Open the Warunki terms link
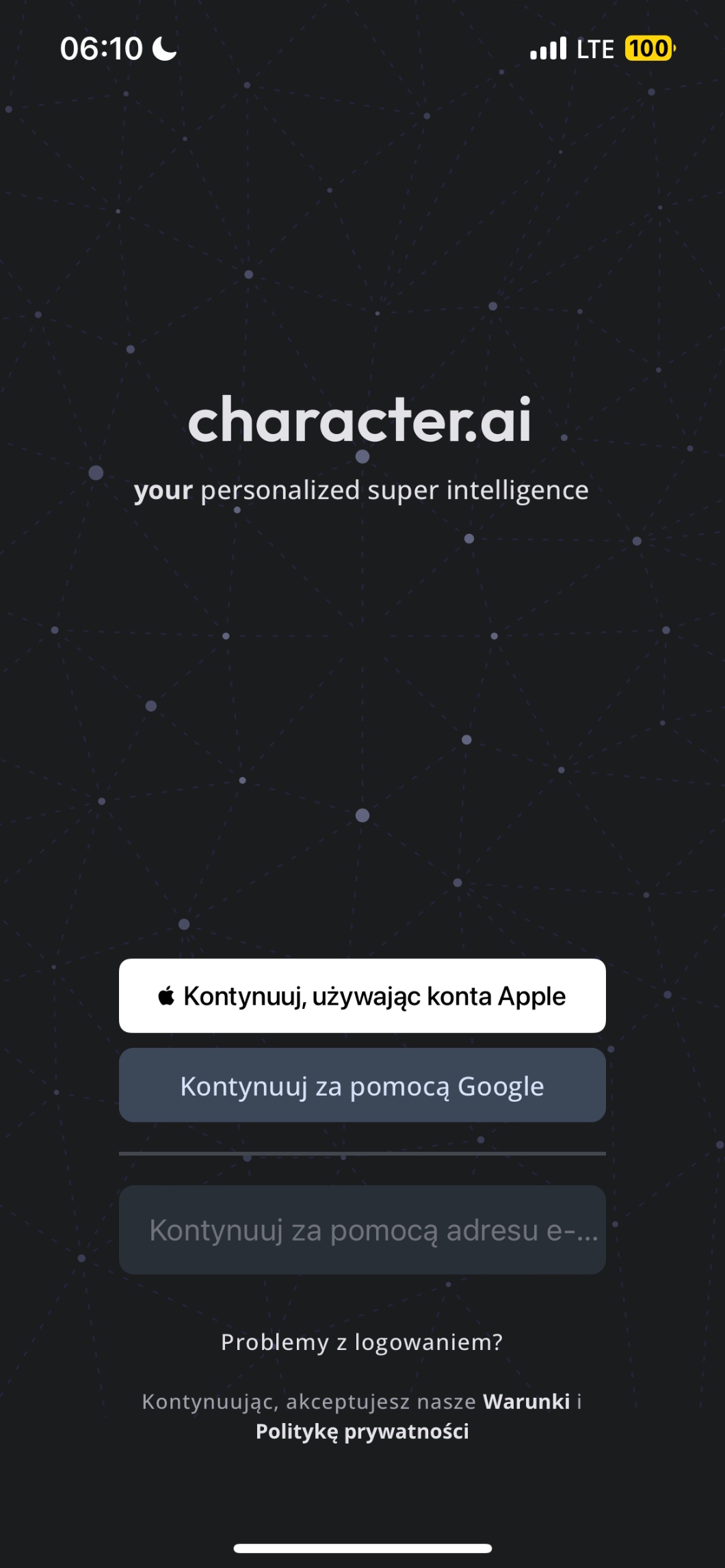725x1568 pixels. 526,1401
